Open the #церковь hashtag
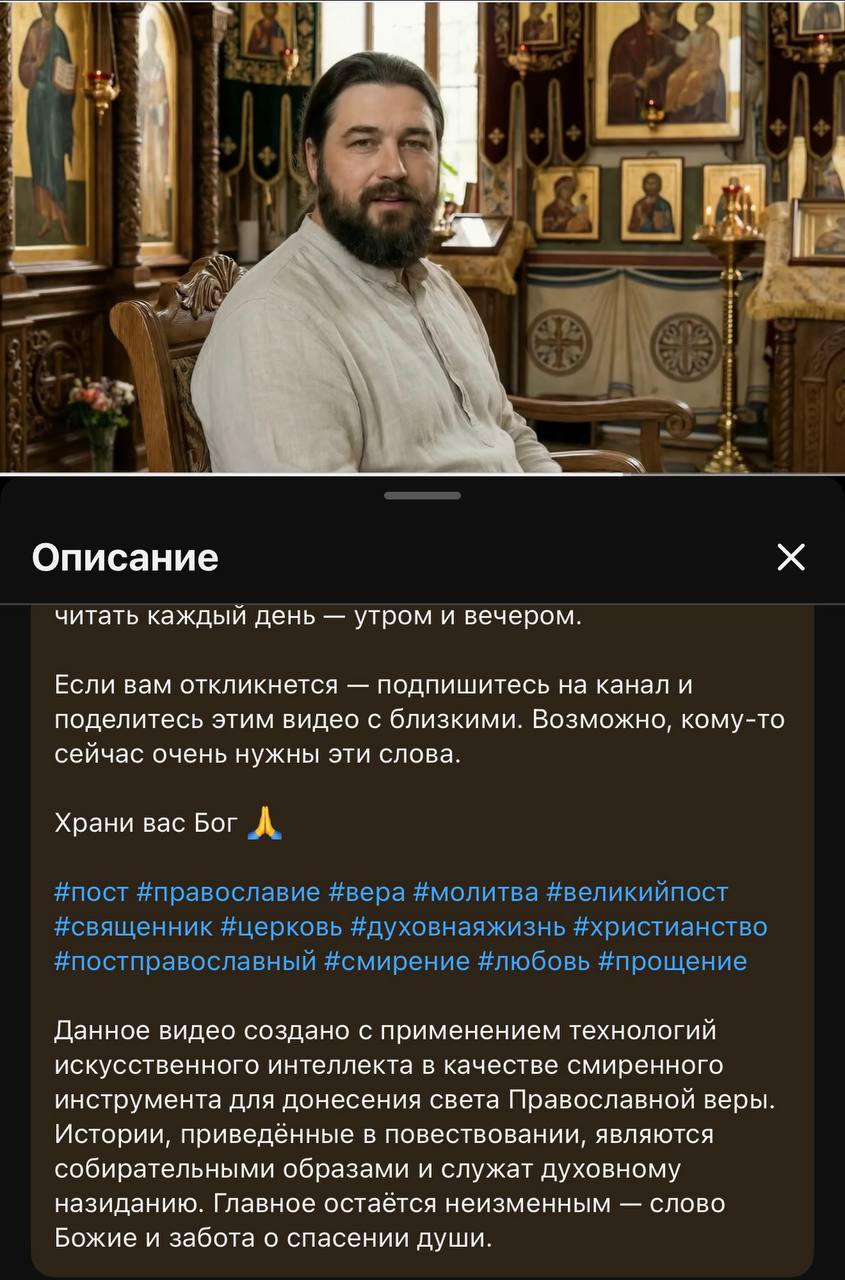845x1280 pixels. point(282,927)
